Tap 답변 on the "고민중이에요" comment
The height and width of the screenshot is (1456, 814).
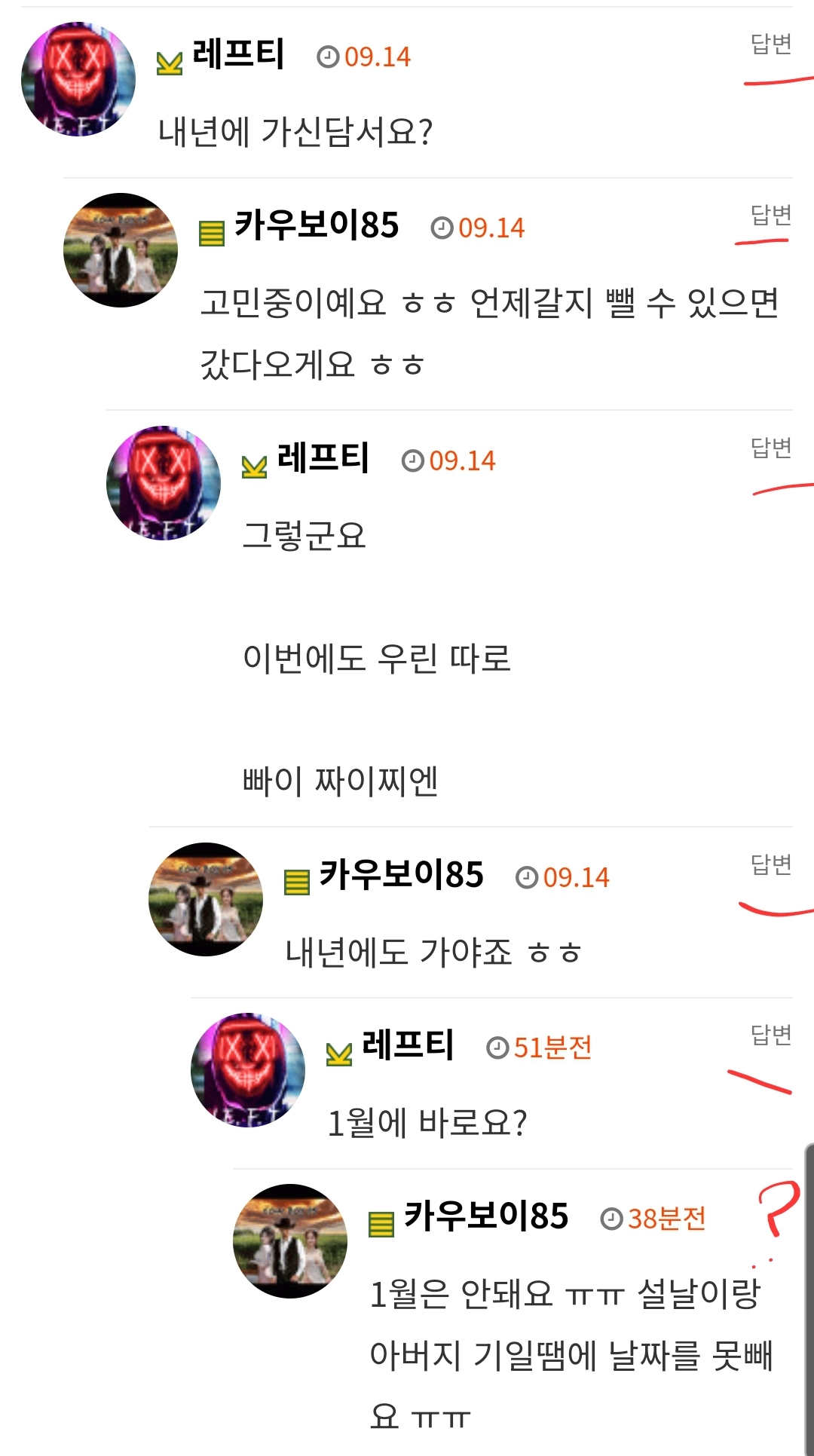tap(770, 216)
